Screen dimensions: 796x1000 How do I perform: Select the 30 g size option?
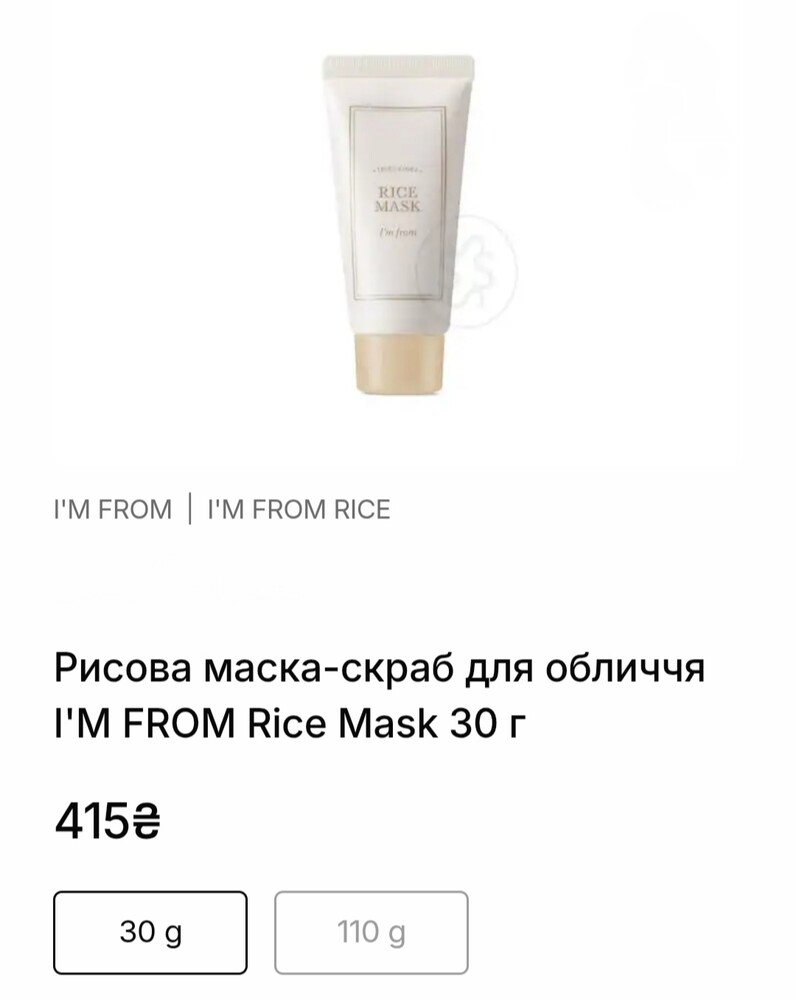(150, 932)
